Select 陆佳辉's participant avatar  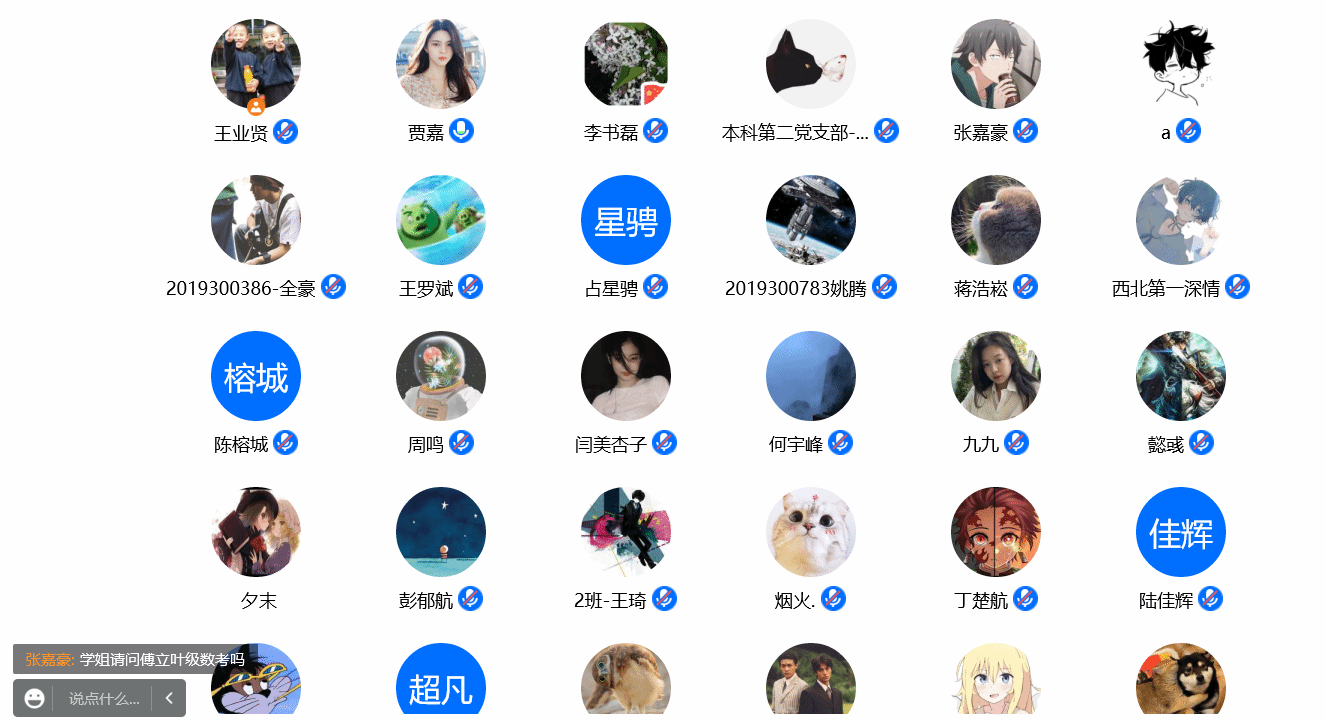tap(1181, 532)
